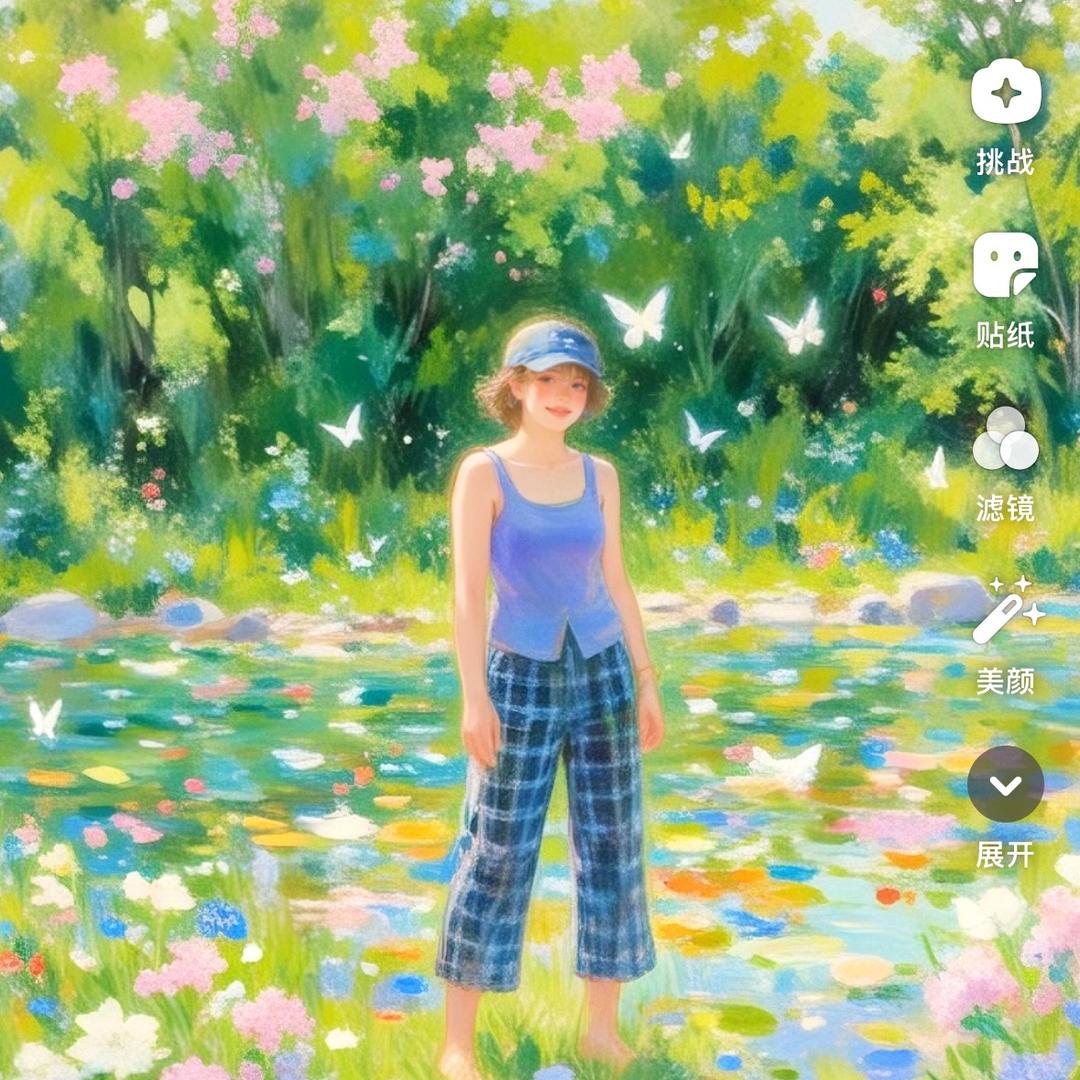The width and height of the screenshot is (1080, 1080).
Task: Open the 美颜 beauty settings
Action: click(x=1006, y=612)
